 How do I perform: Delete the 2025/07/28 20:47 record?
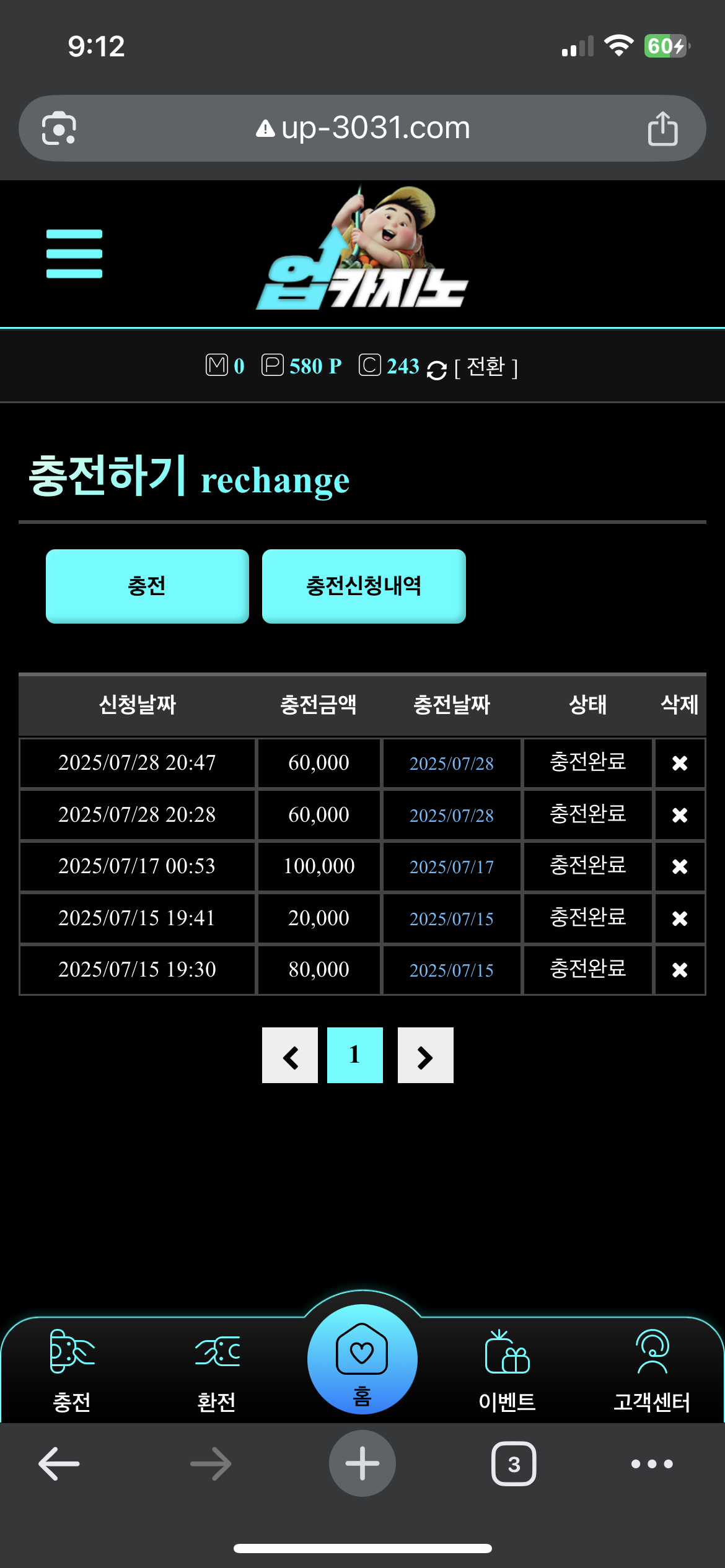(680, 763)
